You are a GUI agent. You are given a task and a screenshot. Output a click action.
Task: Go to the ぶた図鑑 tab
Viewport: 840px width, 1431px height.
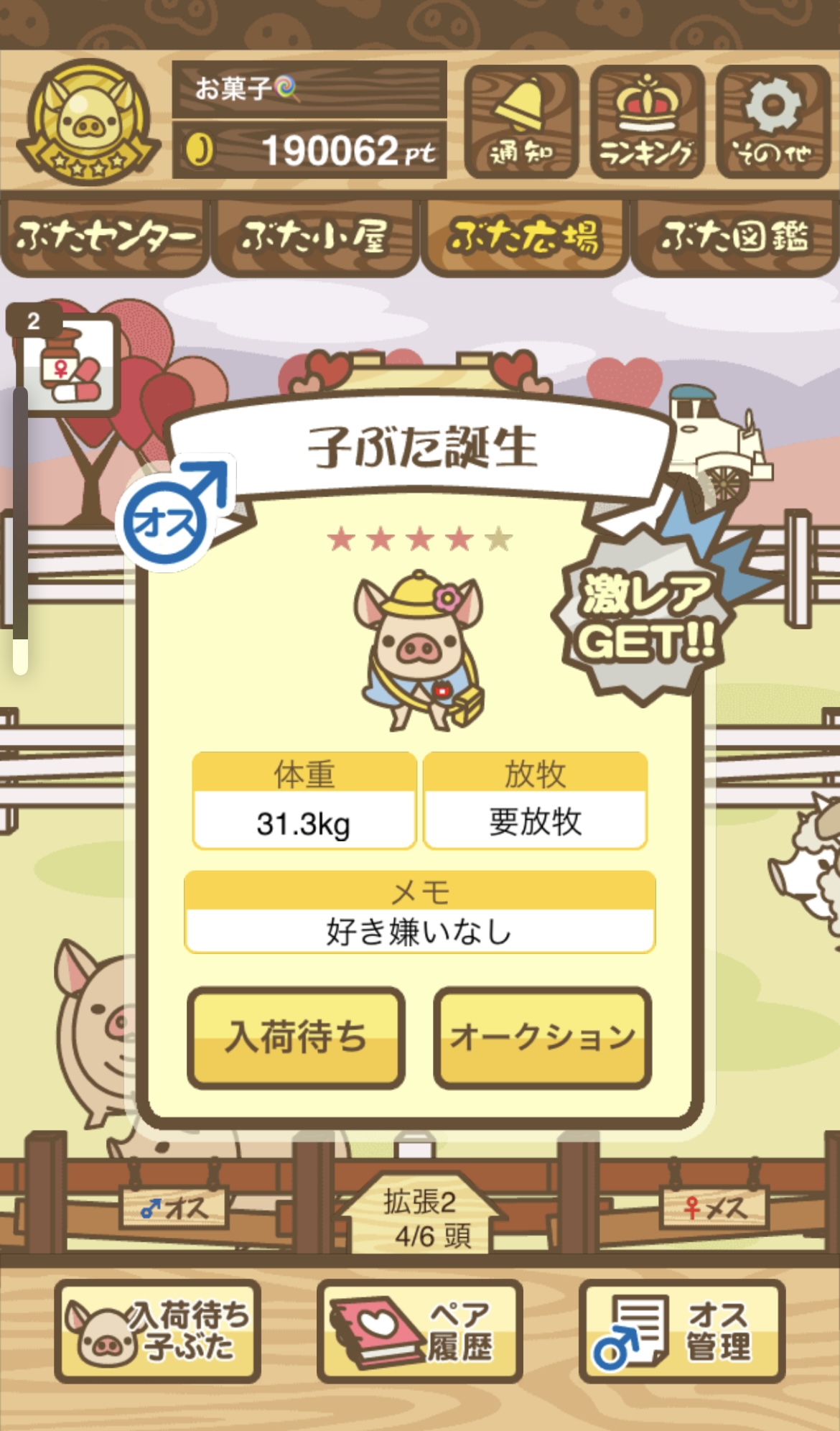point(735,237)
